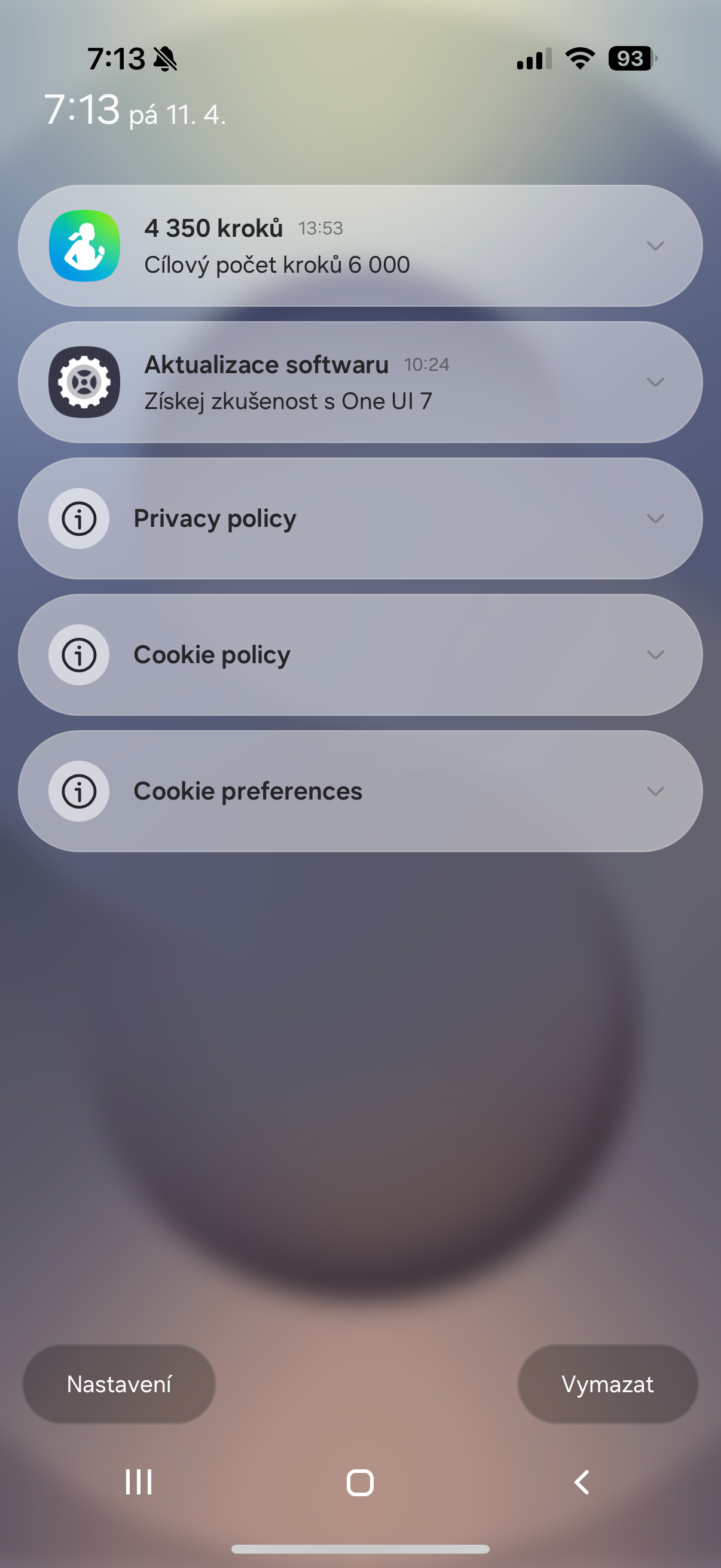
Task: Go back using the navigation bar arrow
Action: pyautogui.click(x=582, y=1482)
